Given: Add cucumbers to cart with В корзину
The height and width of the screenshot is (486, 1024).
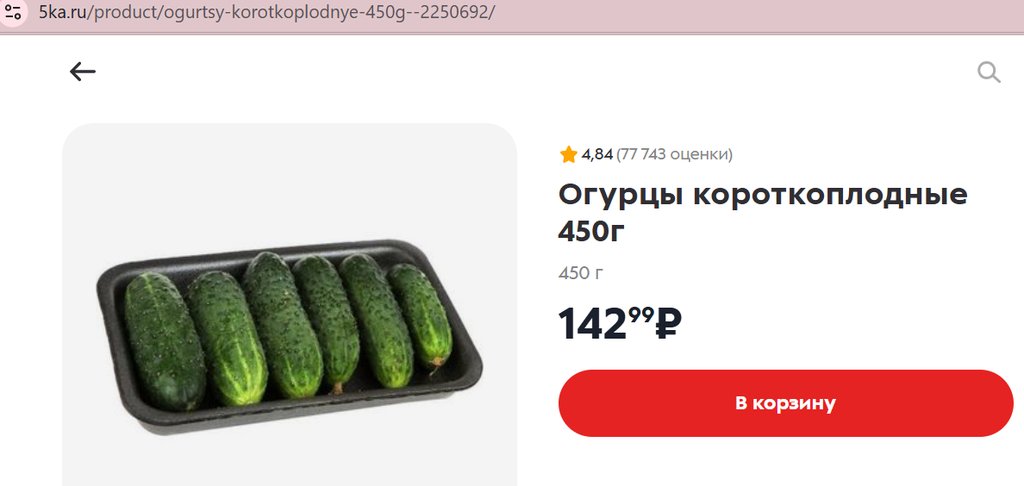Looking at the screenshot, I should (785, 403).
